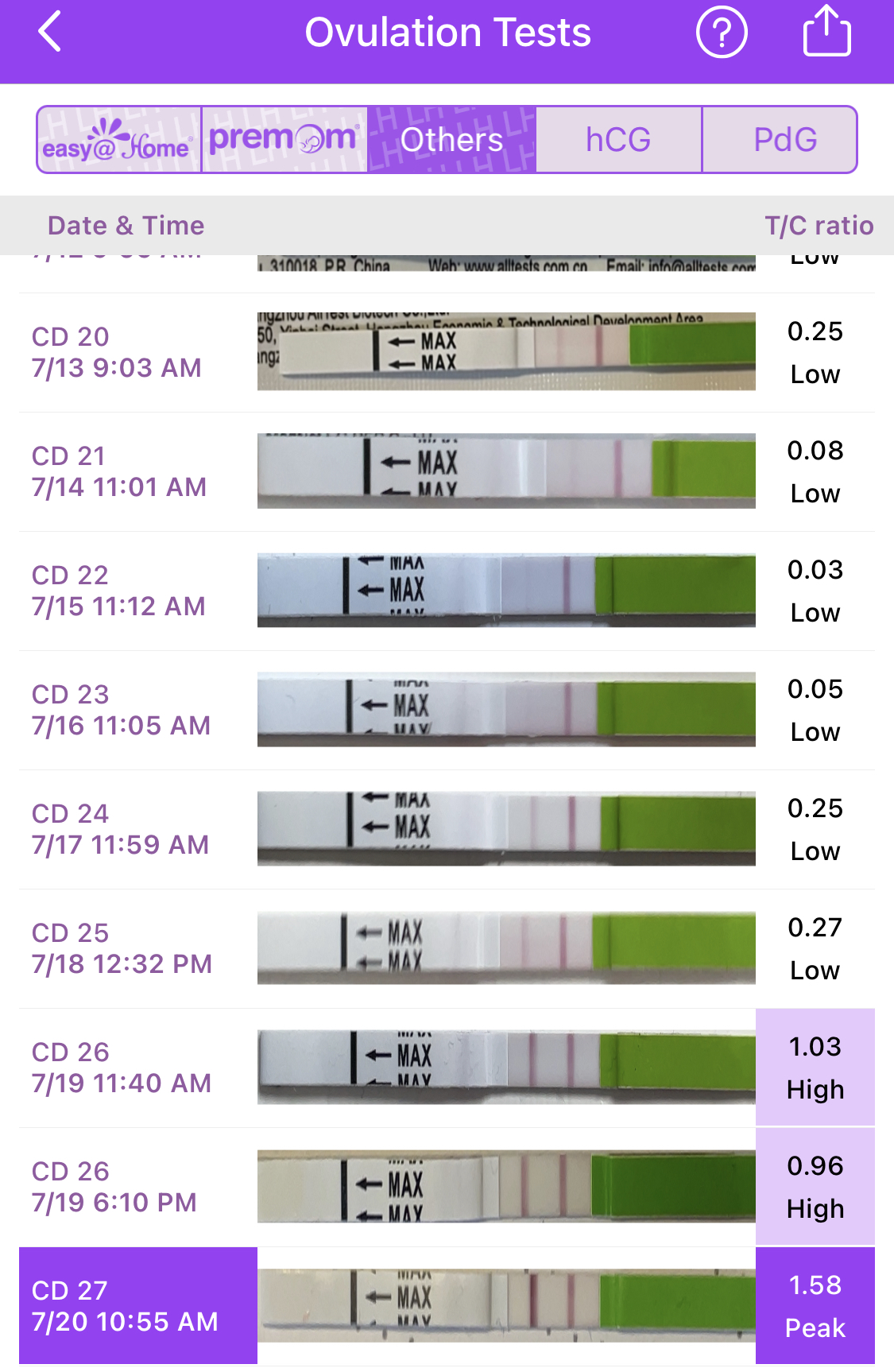Screen dimensions: 894x1372
Task: Select the Others tab
Action: click(x=451, y=140)
